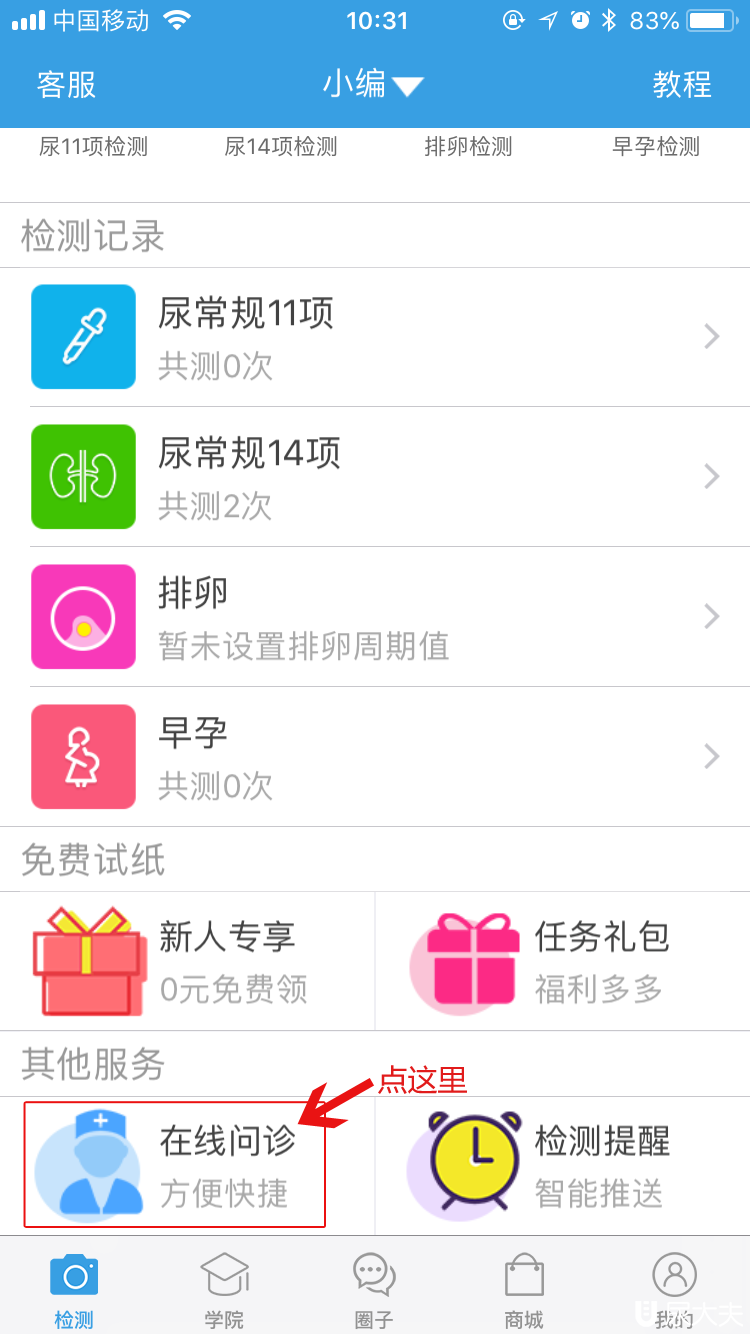
Task: Select 尿14项检测 test option
Action: pyautogui.click(x=280, y=147)
